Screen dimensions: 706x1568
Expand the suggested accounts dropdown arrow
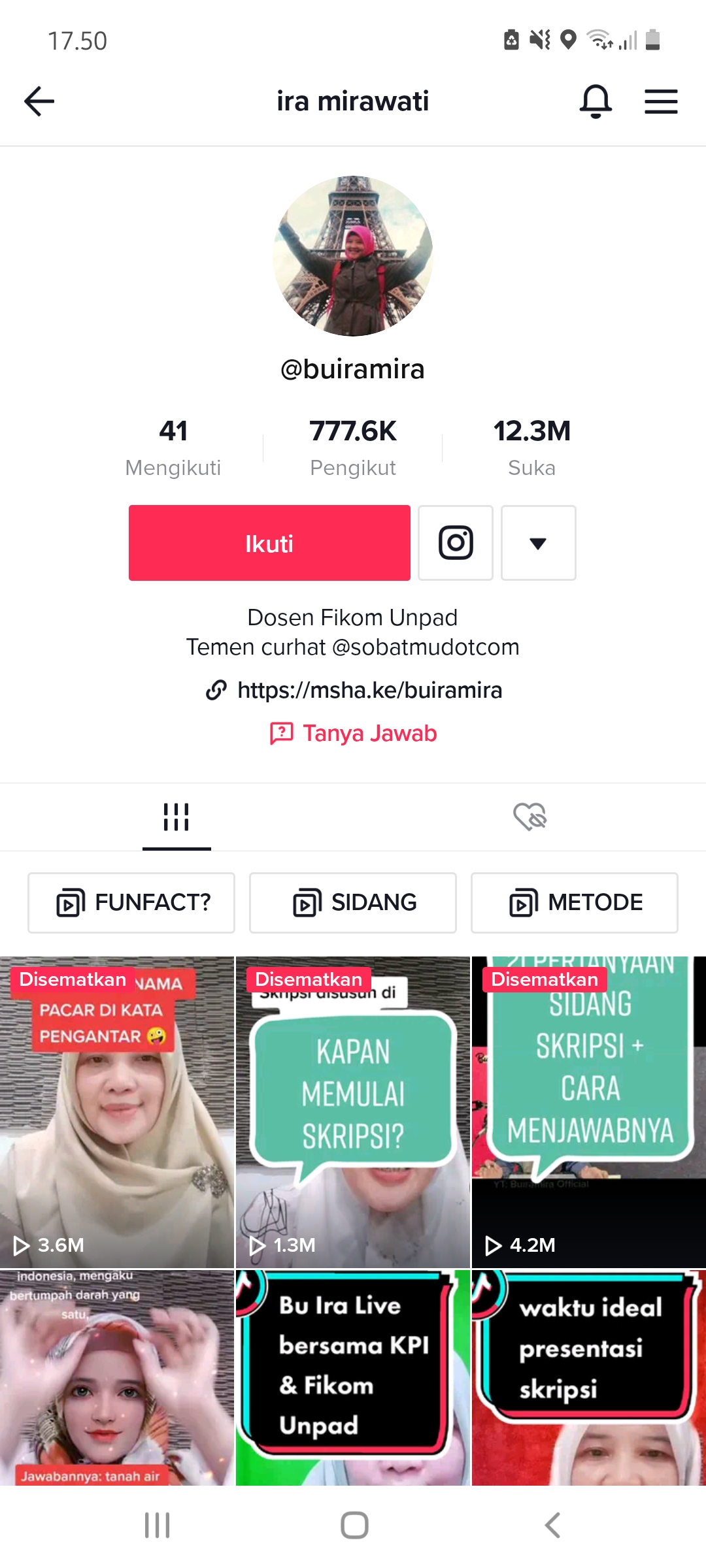coord(538,543)
